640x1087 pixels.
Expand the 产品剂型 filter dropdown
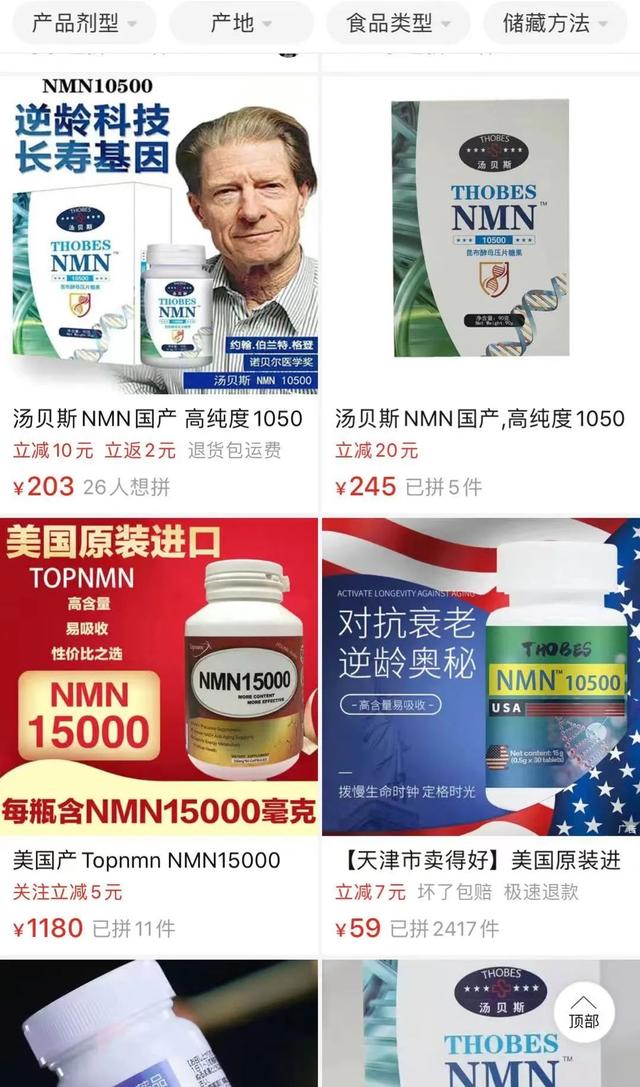point(82,23)
